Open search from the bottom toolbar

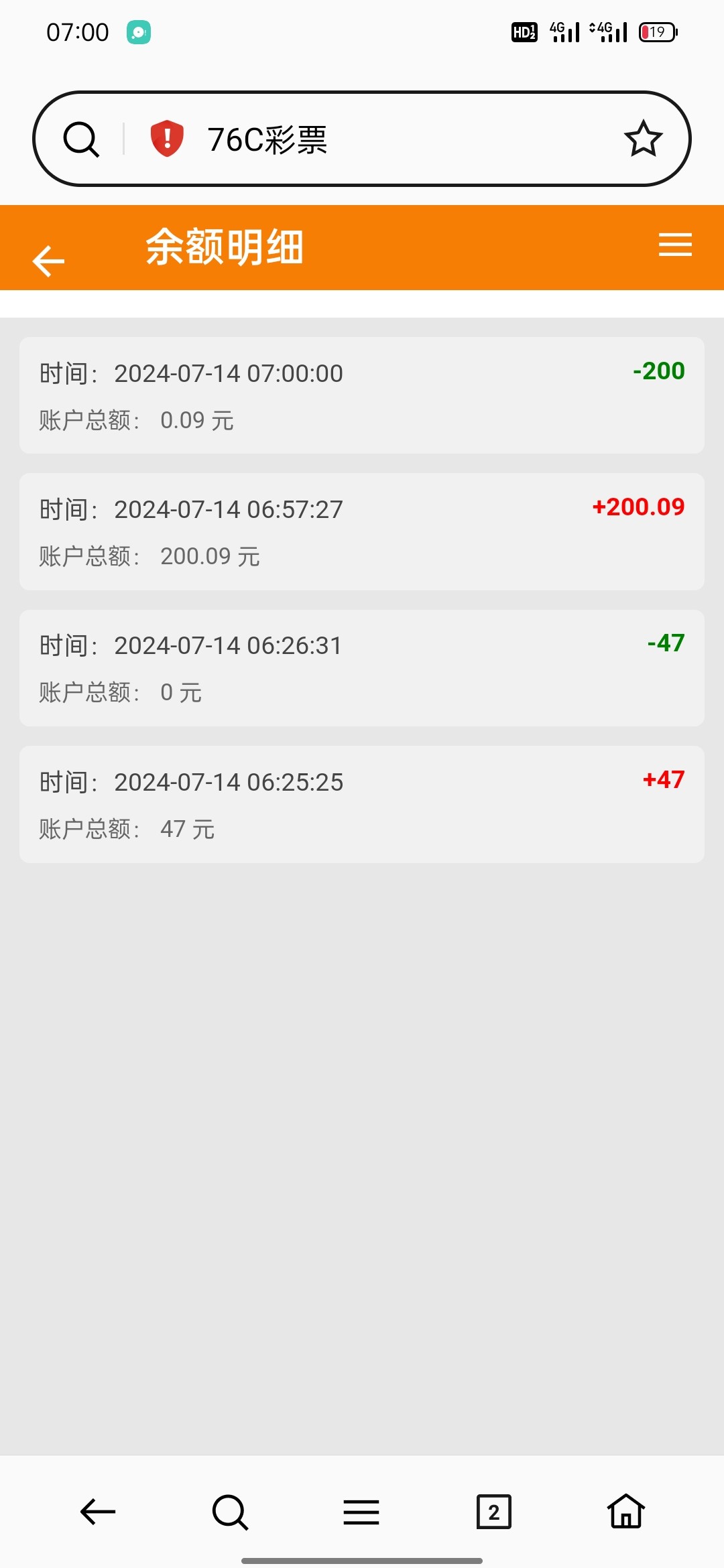(230, 1512)
